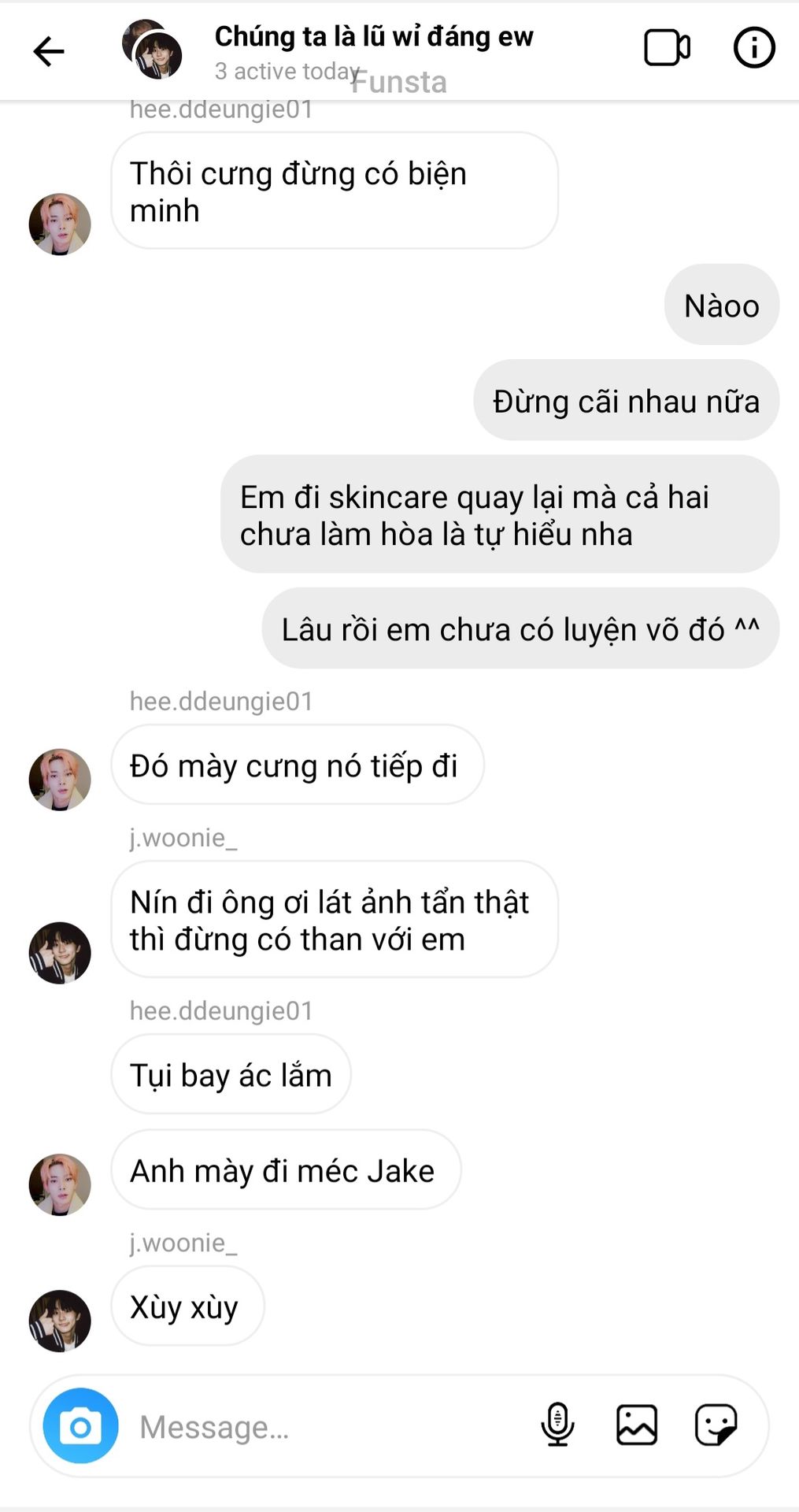Open the chat info details icon
799x1512 pixels.
(753, 48)
